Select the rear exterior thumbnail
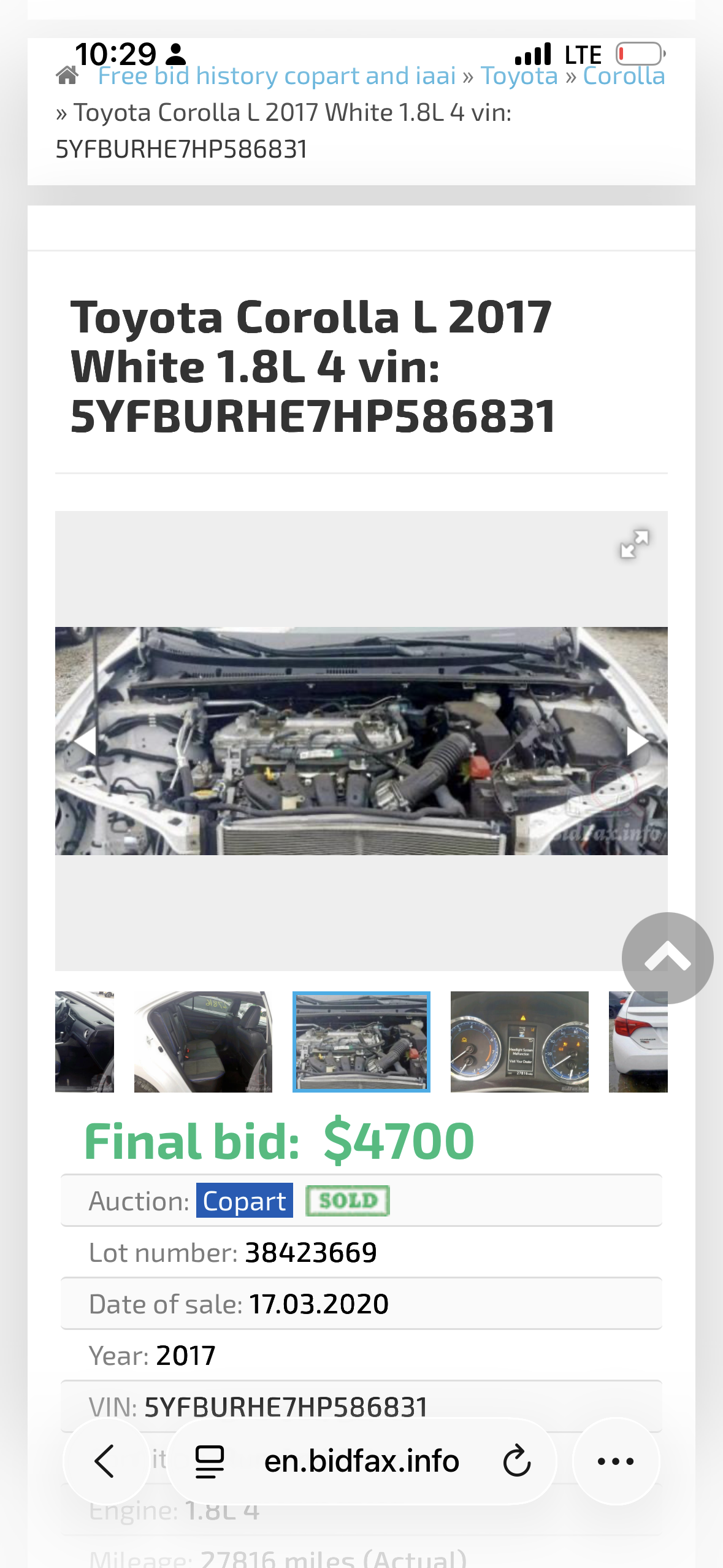 (638, 1042)
